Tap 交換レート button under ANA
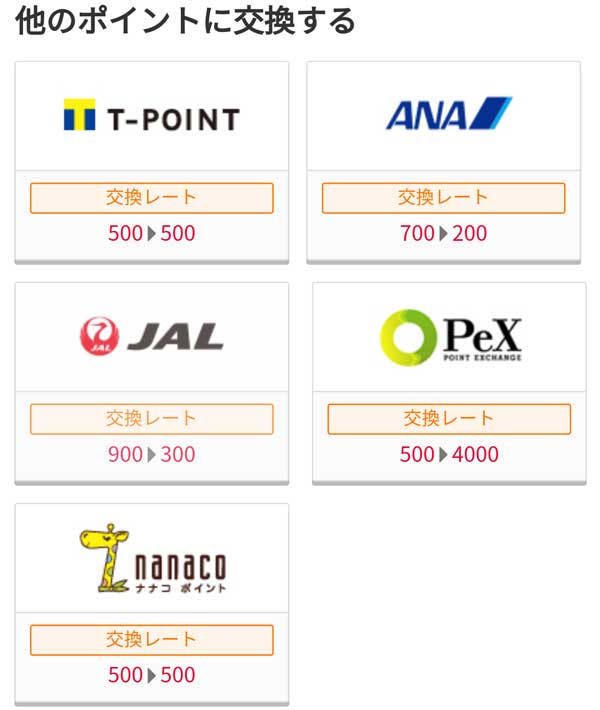600x710 pixels. click(x=443, y=198)
